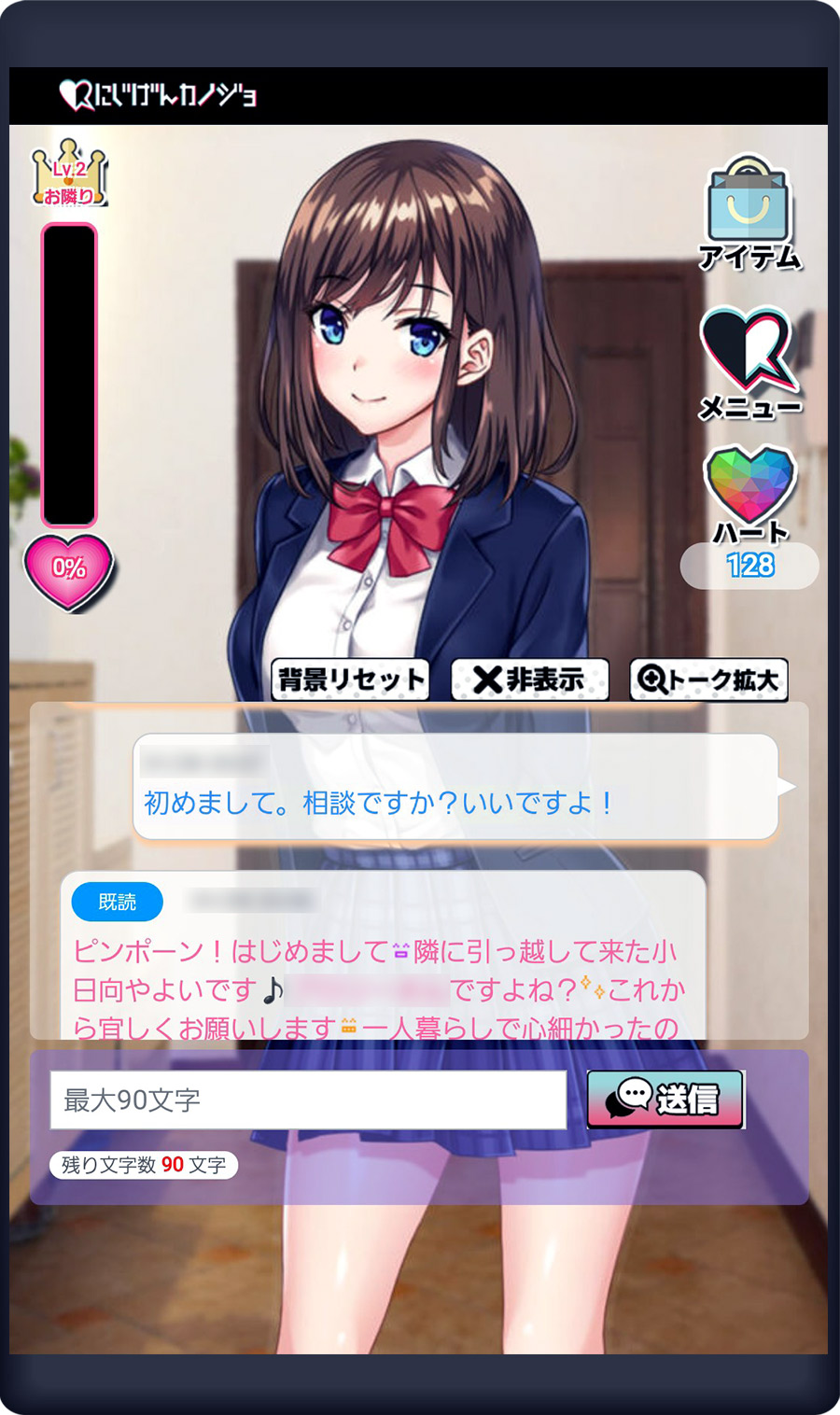Open the メニュー heart menu

click(749, 361)
